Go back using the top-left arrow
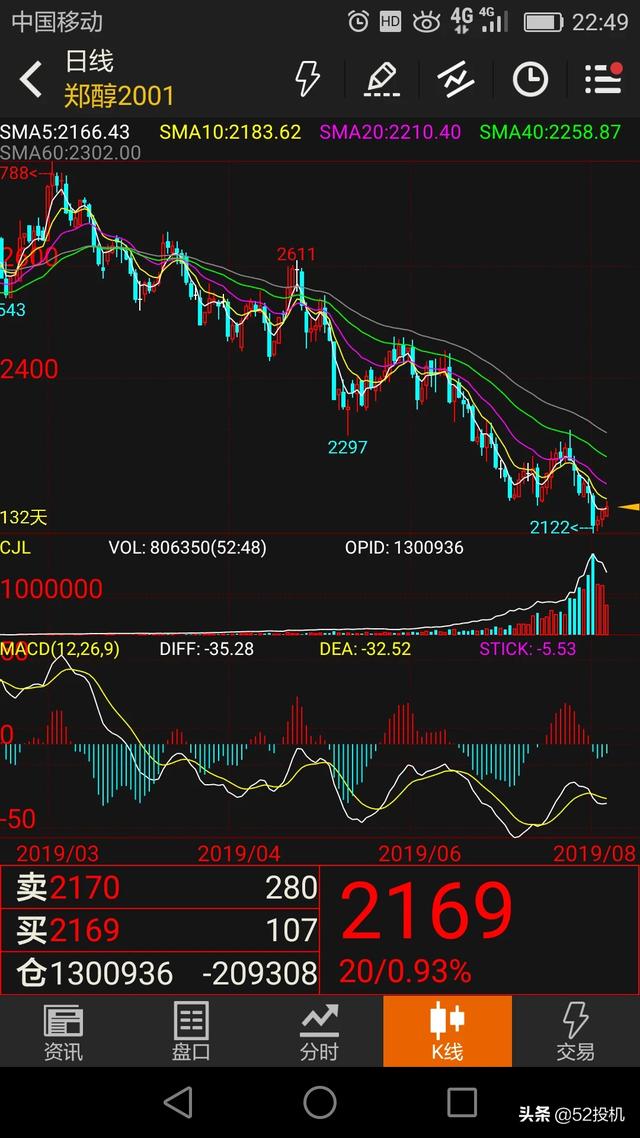Viewport: 640px width, 1138px height. [x=31, y=79]
